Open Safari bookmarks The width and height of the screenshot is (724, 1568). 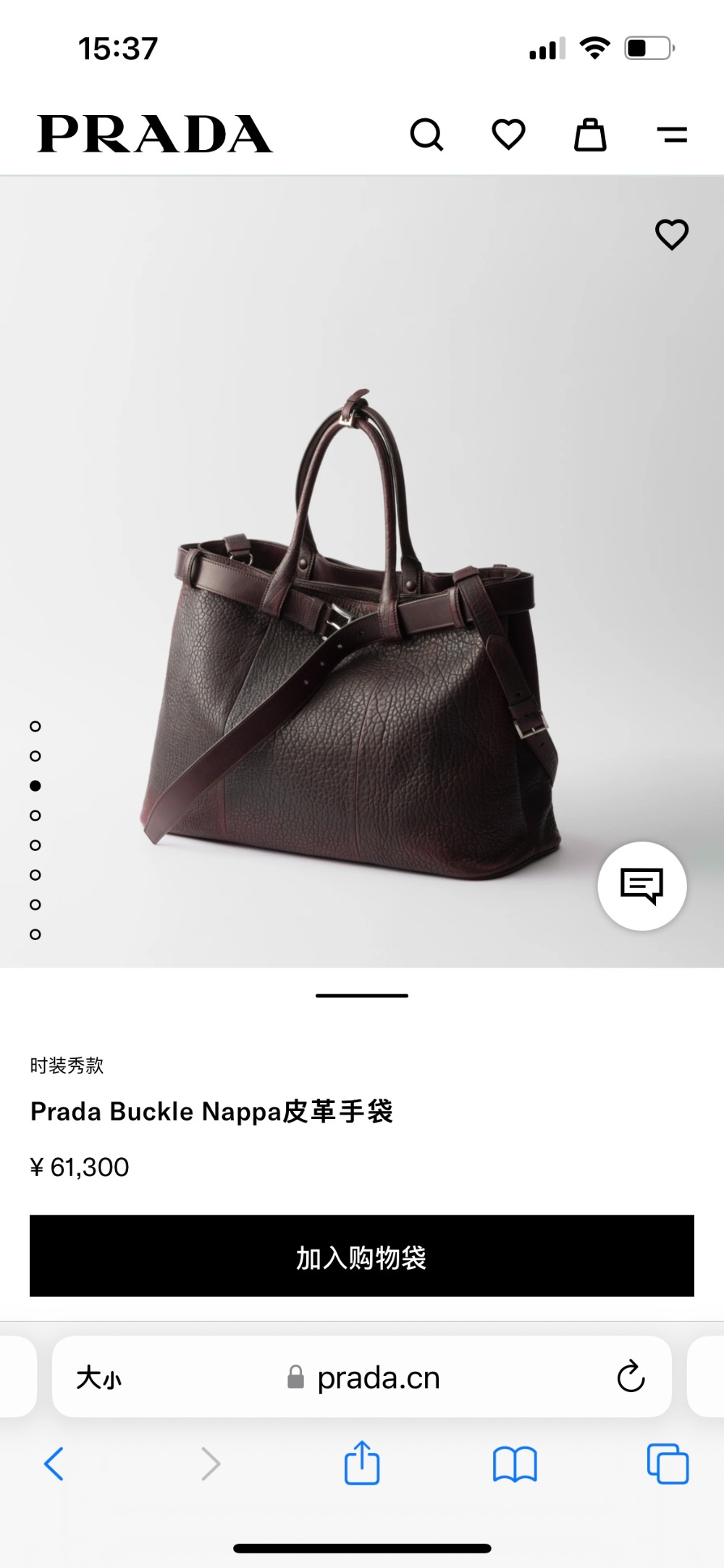pyautogui.click(x=514, y=1464)
